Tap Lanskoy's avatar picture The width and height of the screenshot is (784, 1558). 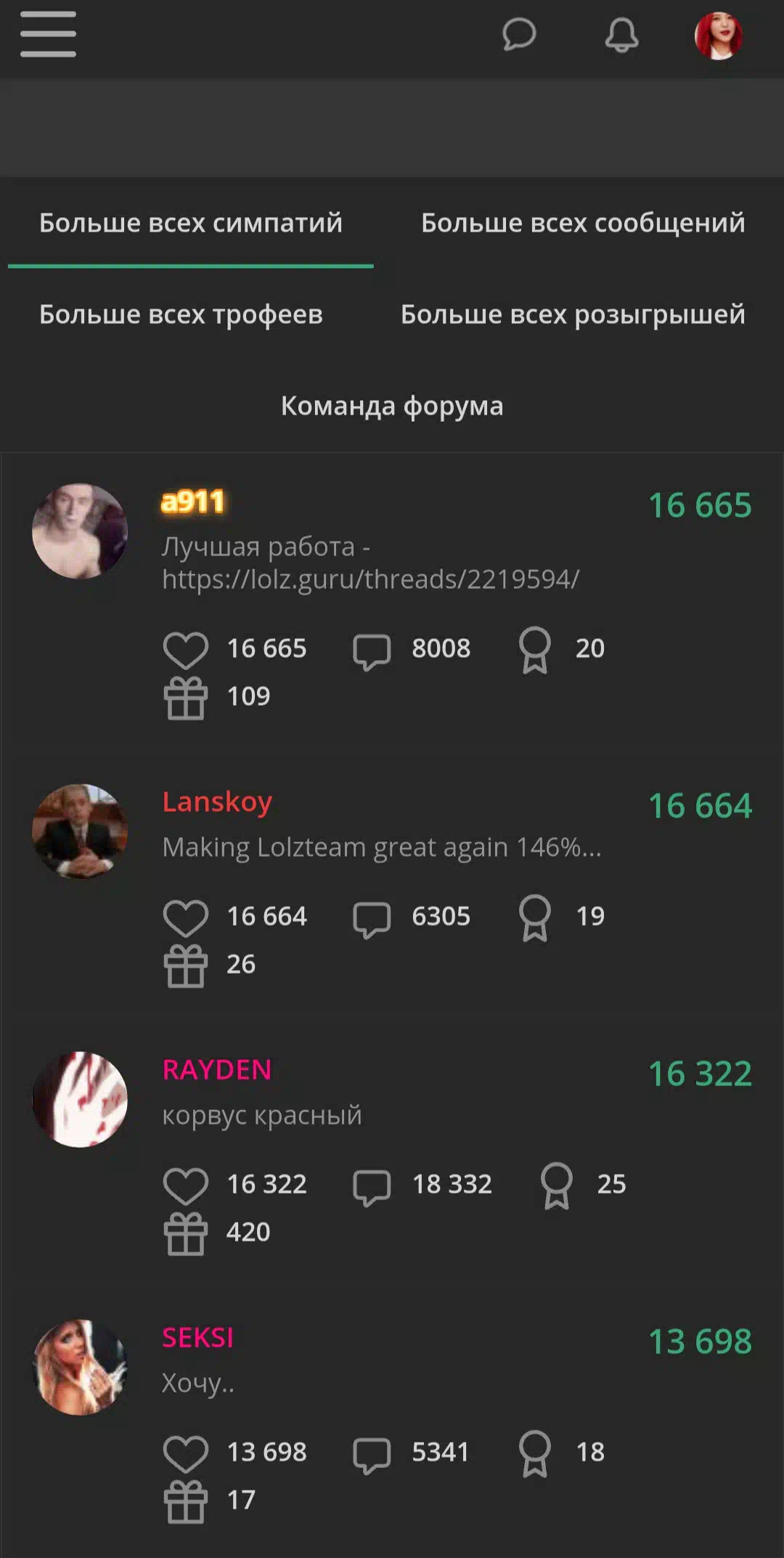tap(80, 831)
